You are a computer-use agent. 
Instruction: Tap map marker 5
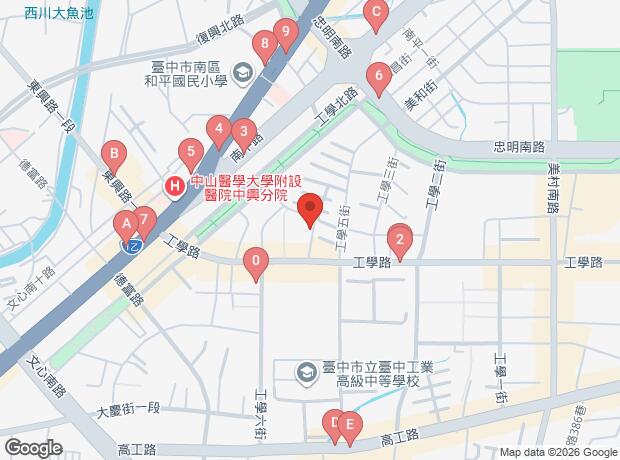190,153
